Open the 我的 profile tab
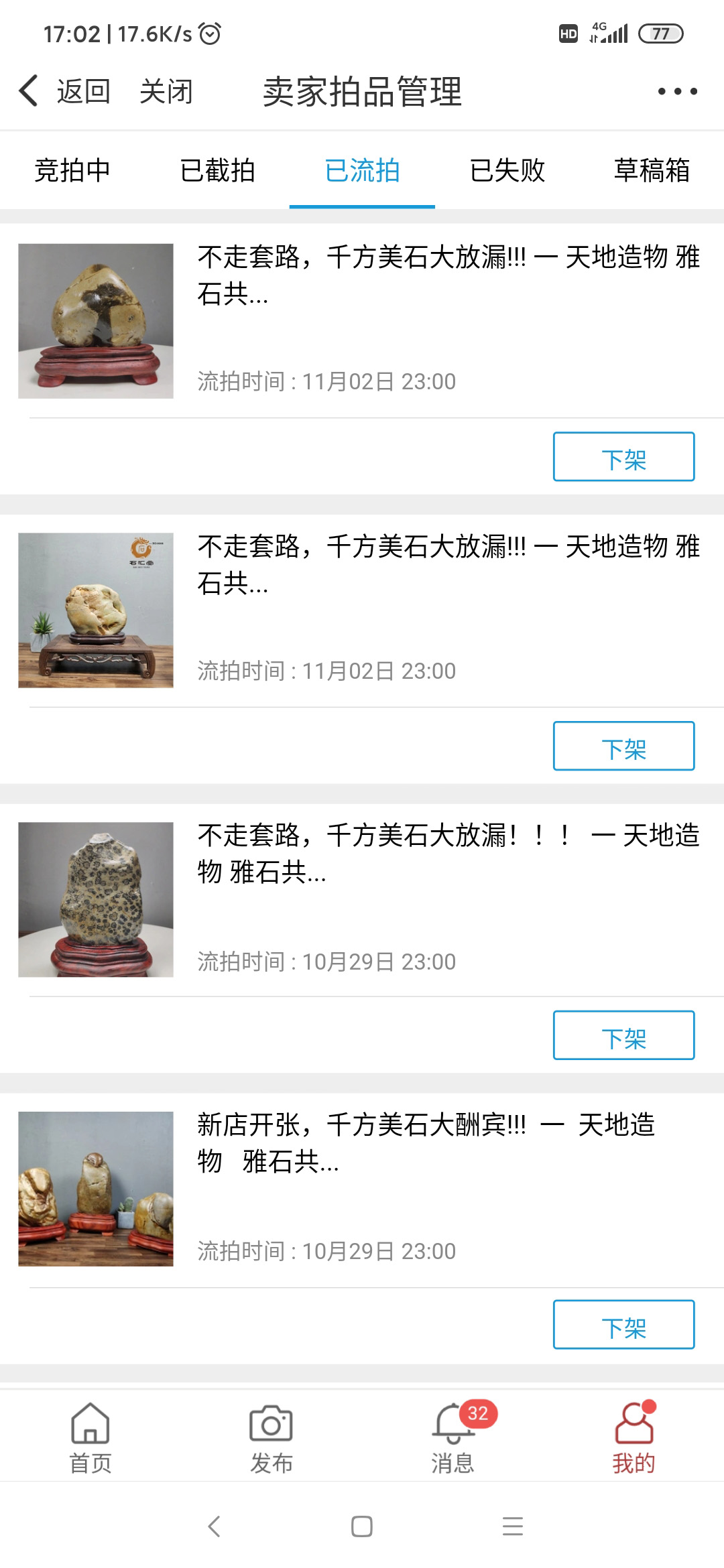Image resolution: width=724 pixels, height=1568 pixels. [633, 1438]
